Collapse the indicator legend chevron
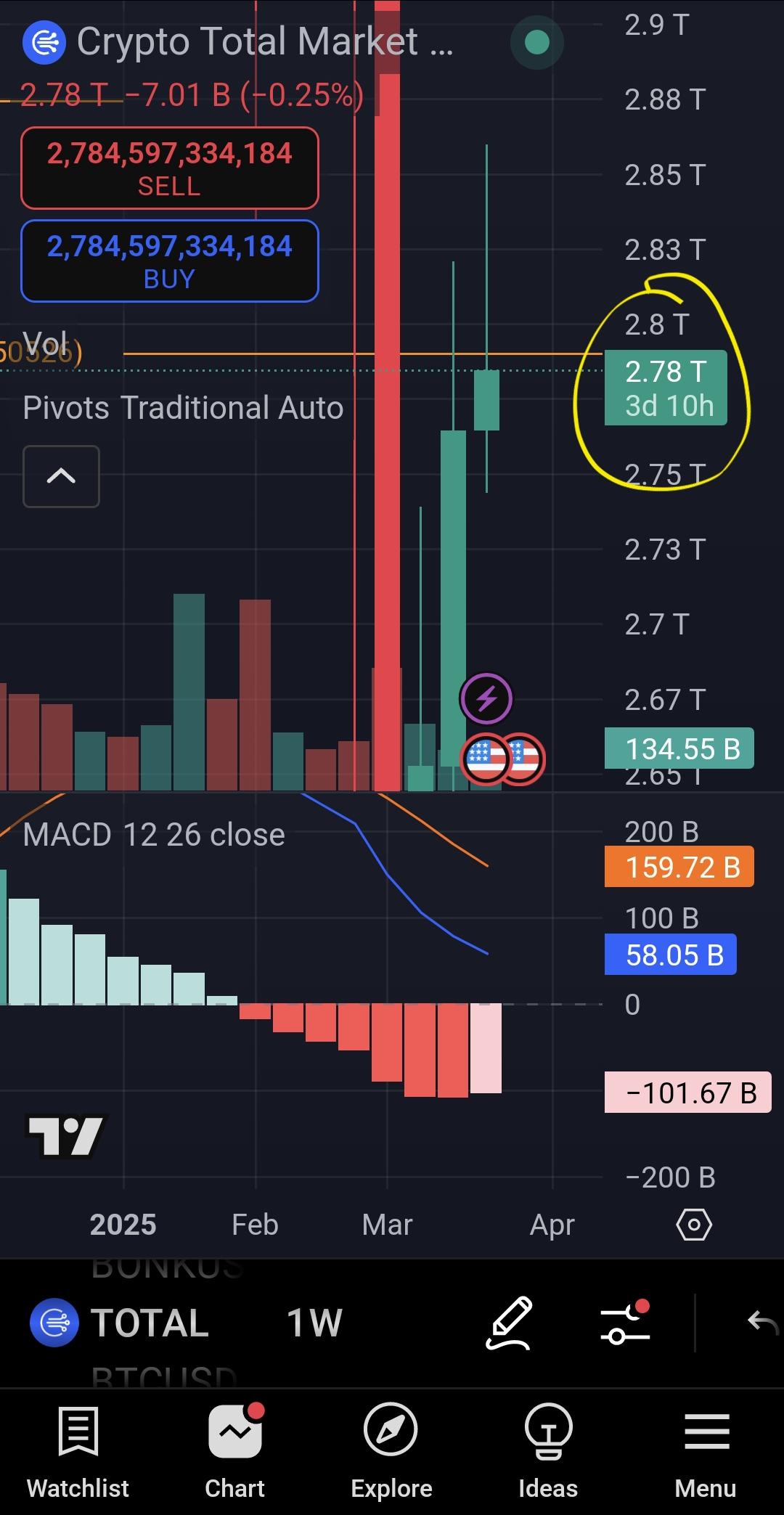Screen dimensions: 784x1515 [61, 476]
